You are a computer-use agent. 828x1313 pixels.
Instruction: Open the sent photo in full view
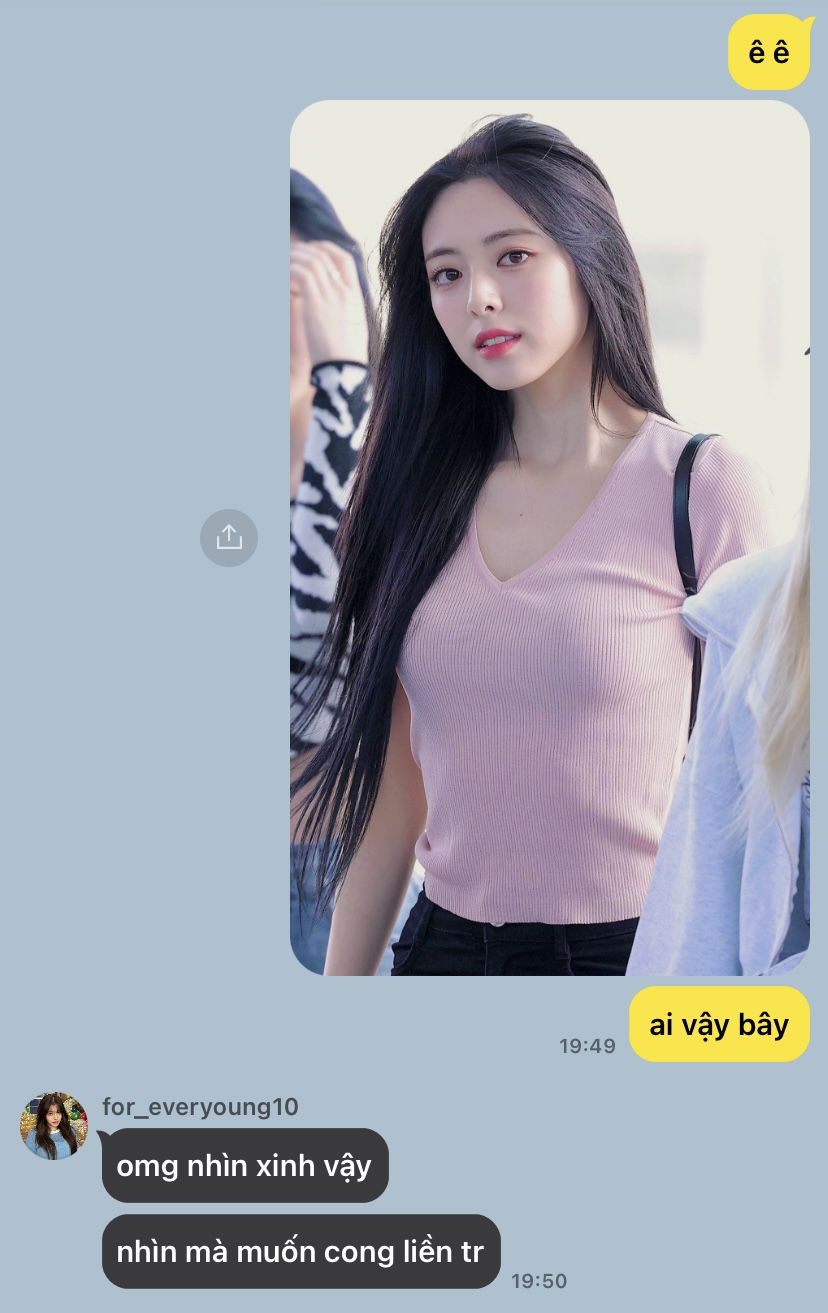point(550,538)
